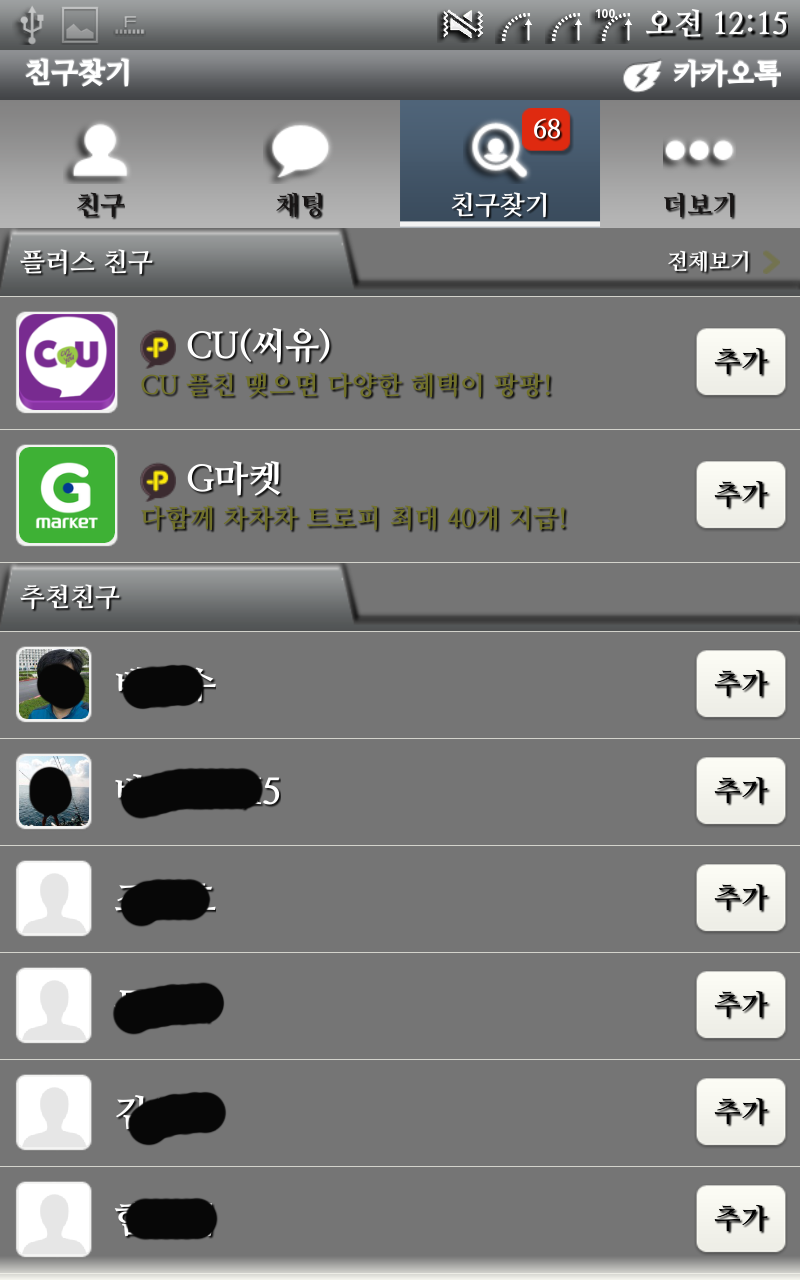Image resolution: width=800 pixels, height=1280 pixels.
Task: Add G마켓 as a plus friend
Action: pos(740,495)
